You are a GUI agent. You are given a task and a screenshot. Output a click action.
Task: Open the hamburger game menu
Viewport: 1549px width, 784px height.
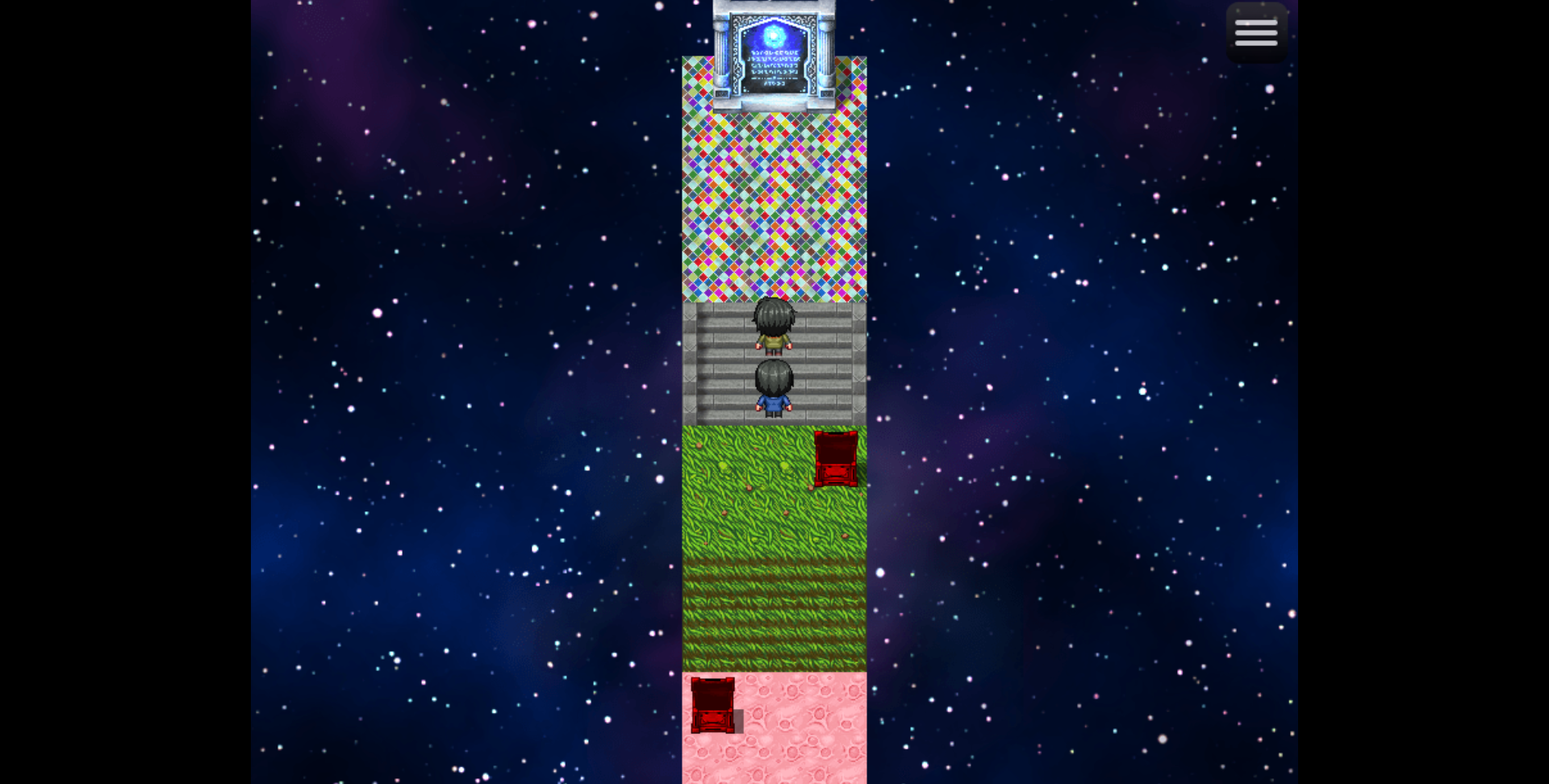coord(1256,33)
